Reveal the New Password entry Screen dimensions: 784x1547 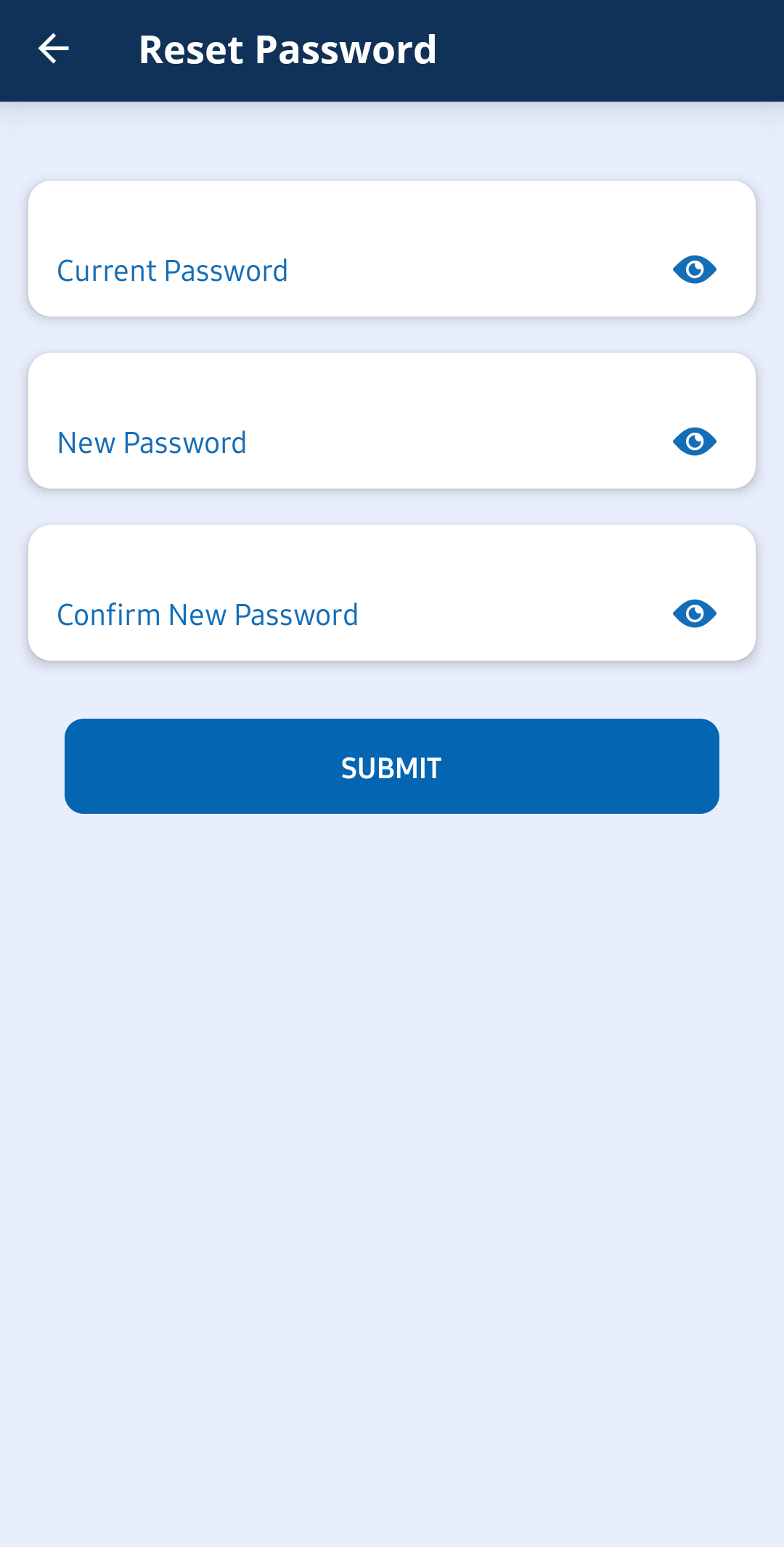(x=695, y=442)
